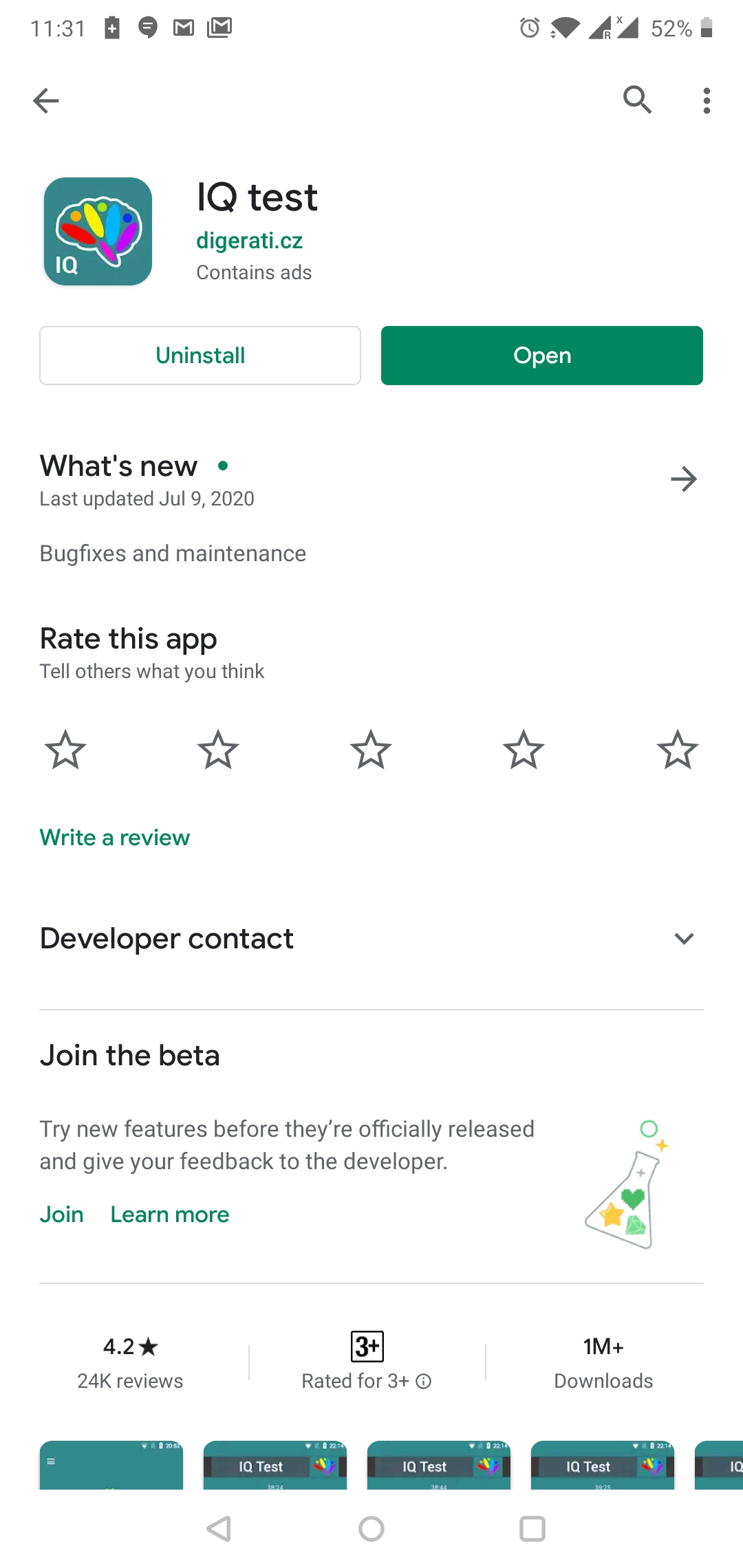743x1568 pixels.
Task: View 4.2 star rating and reviews
Action: pyautogui.click(x=130, y=1362)
